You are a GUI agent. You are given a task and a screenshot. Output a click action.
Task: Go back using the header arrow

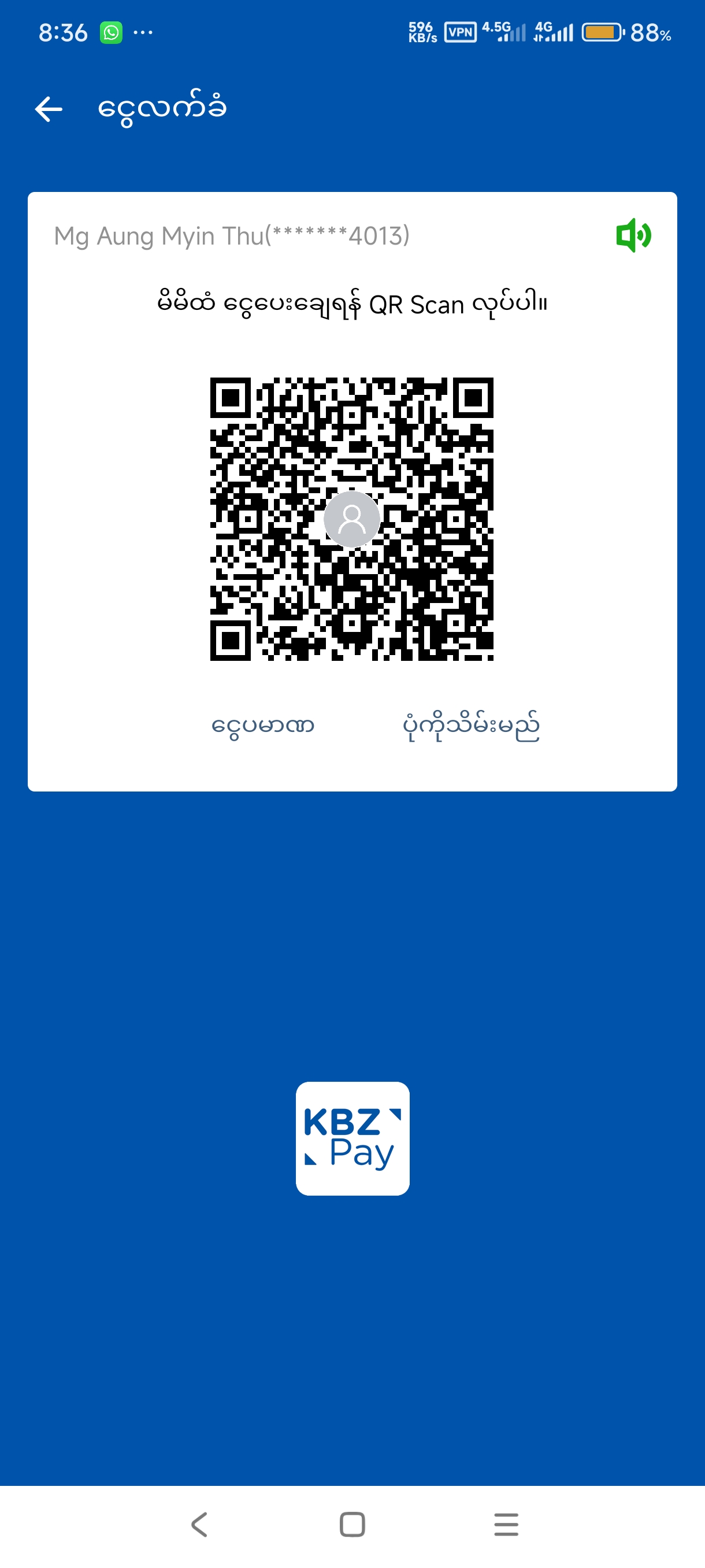click(49, 109)
